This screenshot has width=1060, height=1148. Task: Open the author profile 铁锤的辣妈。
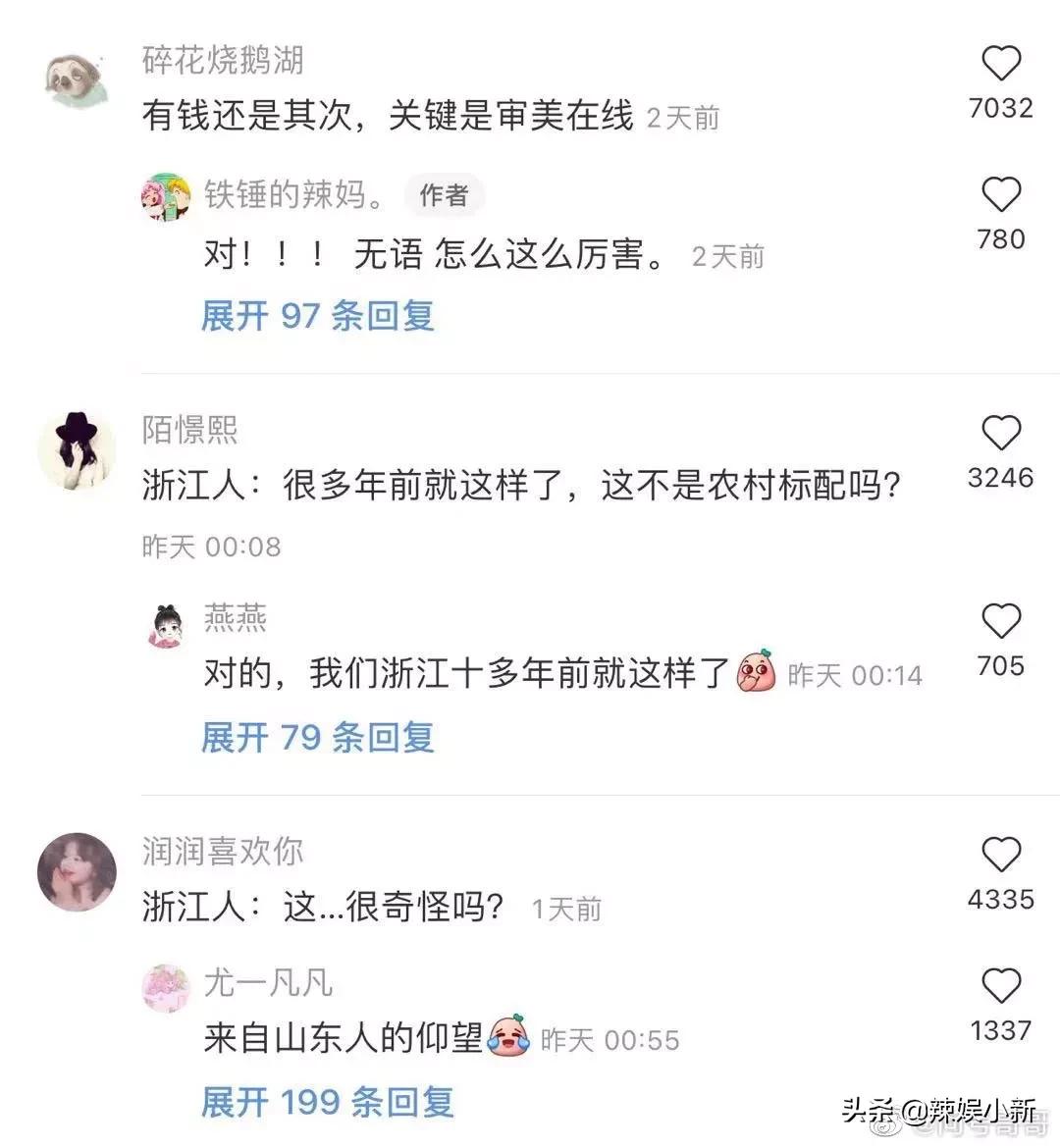(294, 194)
